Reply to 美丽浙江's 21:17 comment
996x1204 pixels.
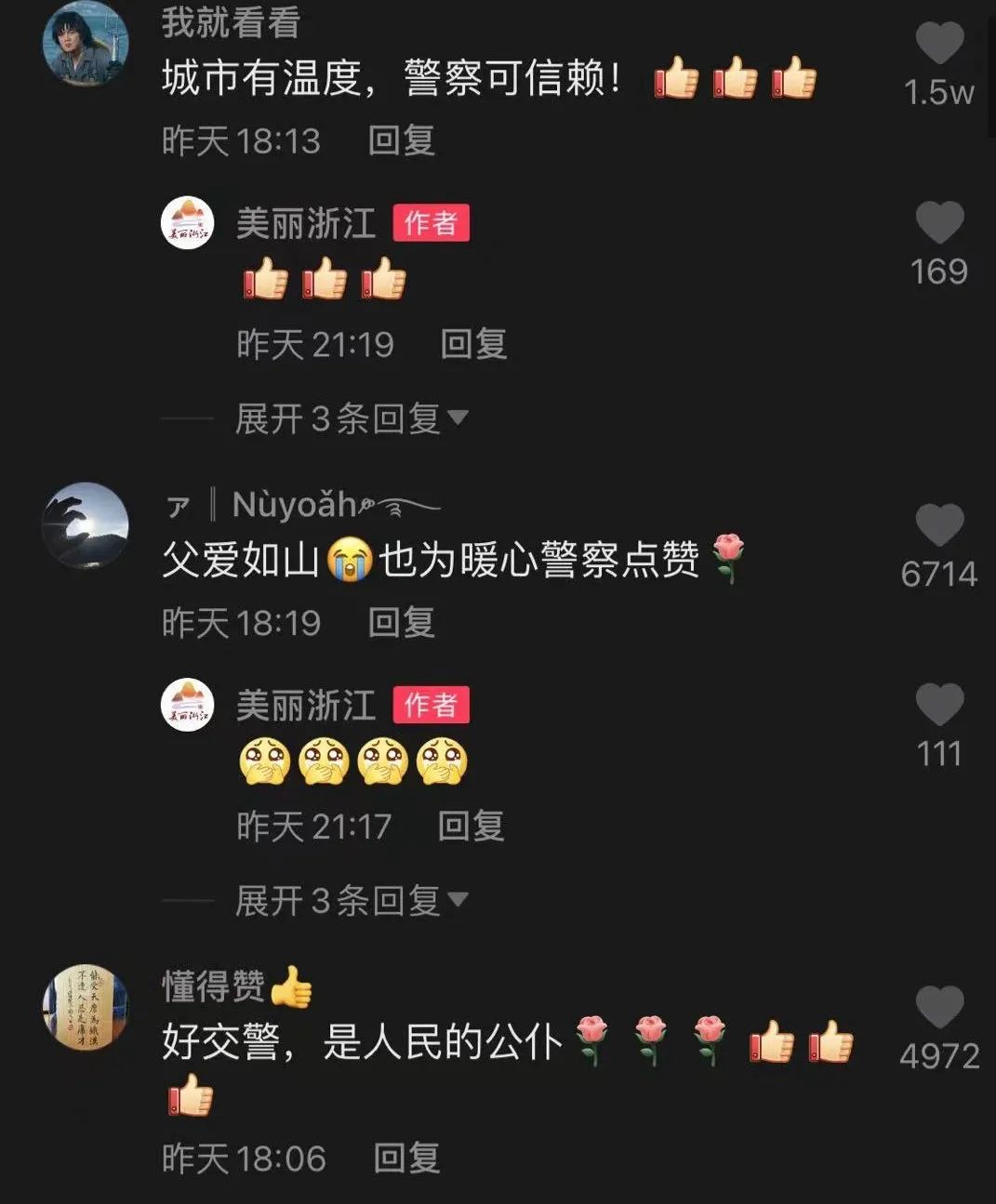(471, 827)
